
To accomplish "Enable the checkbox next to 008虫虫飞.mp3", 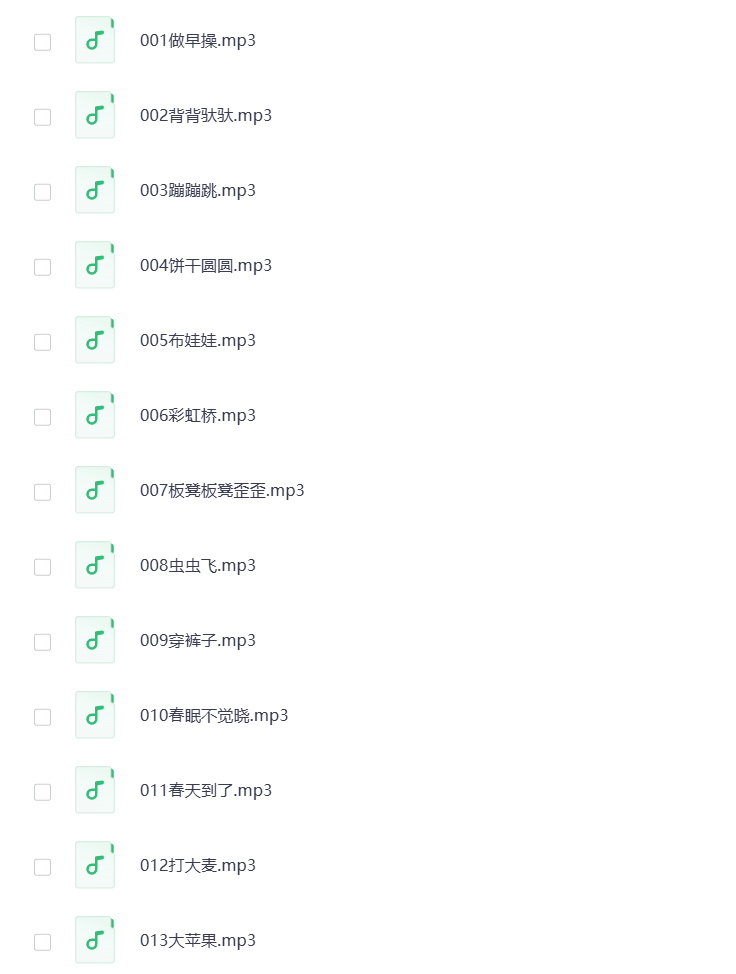I will (42, 567).
